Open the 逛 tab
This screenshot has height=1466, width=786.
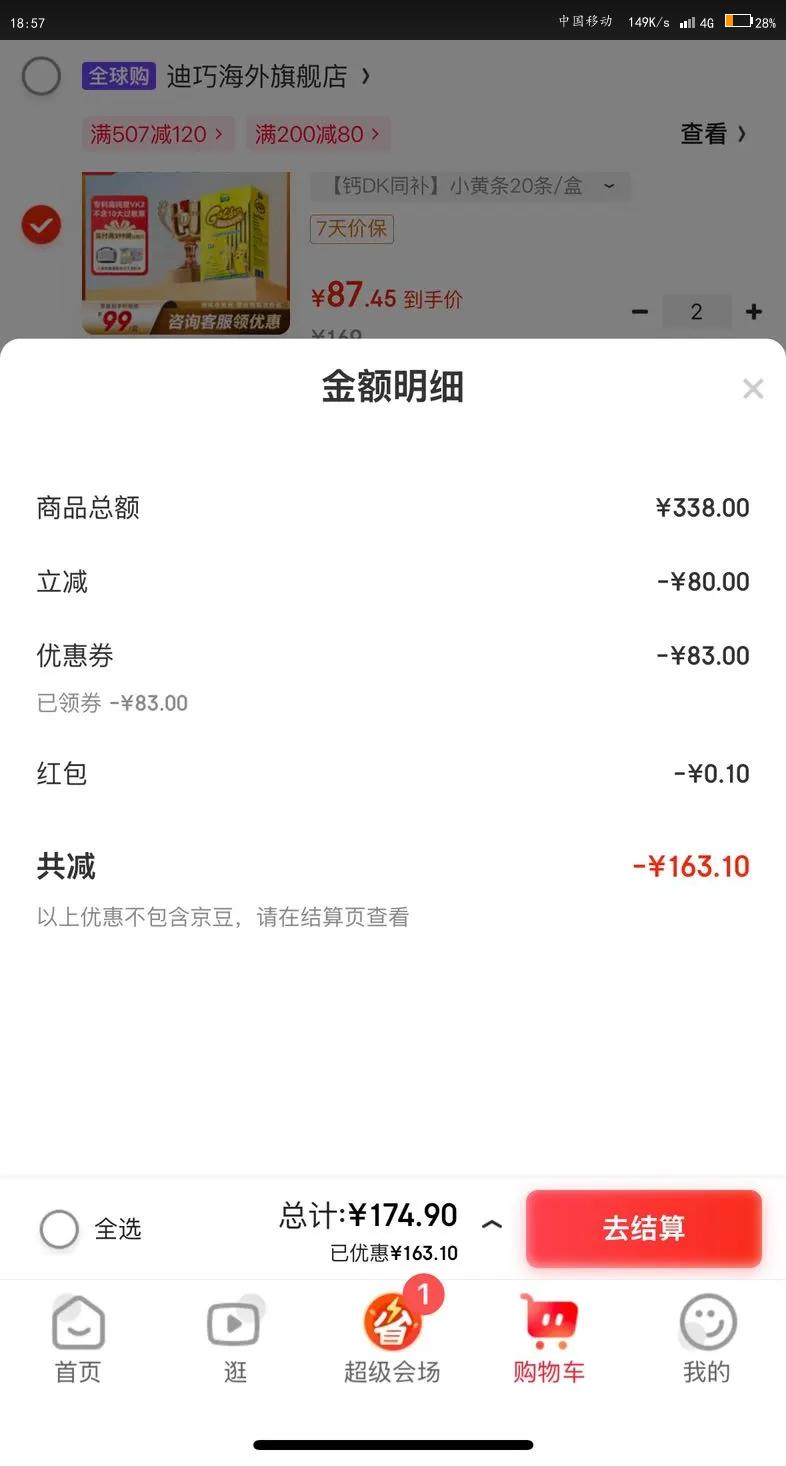pos(235,1338)
